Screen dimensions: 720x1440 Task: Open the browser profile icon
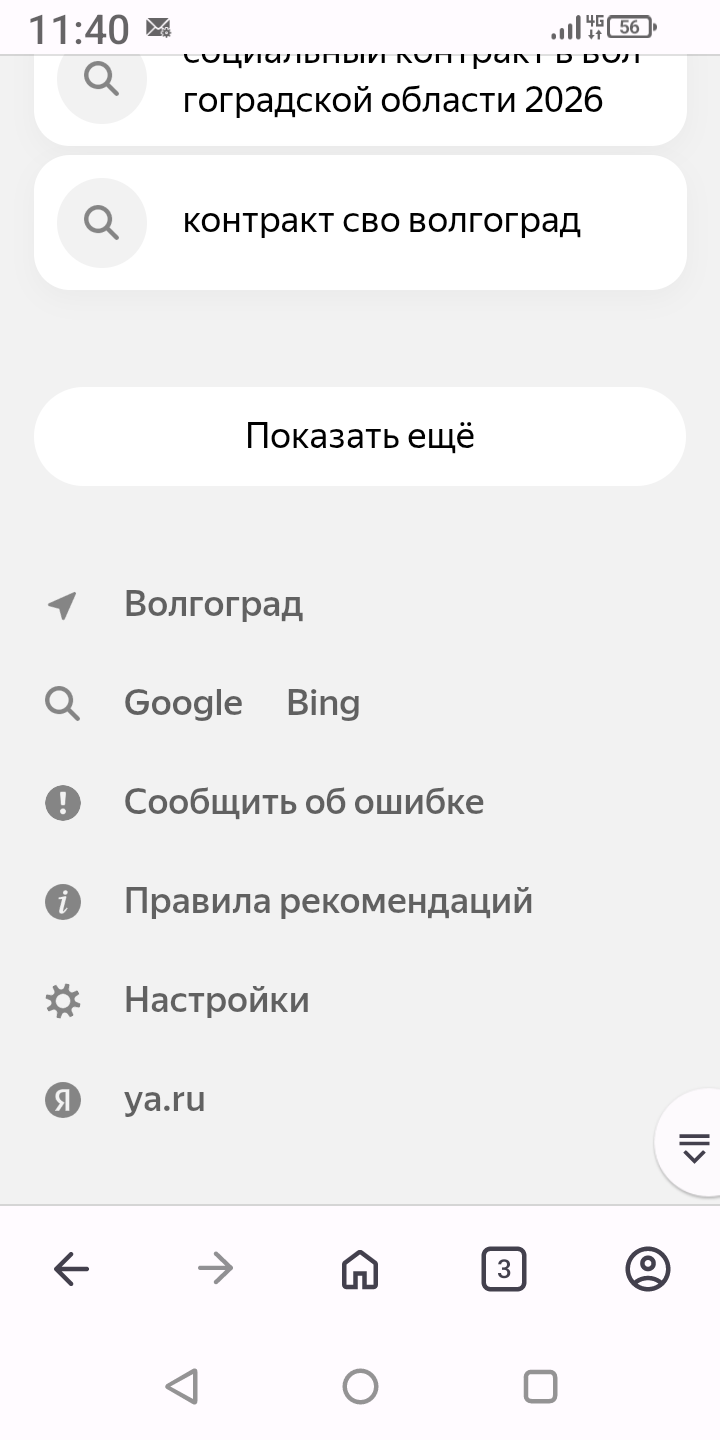(647, 1269)
